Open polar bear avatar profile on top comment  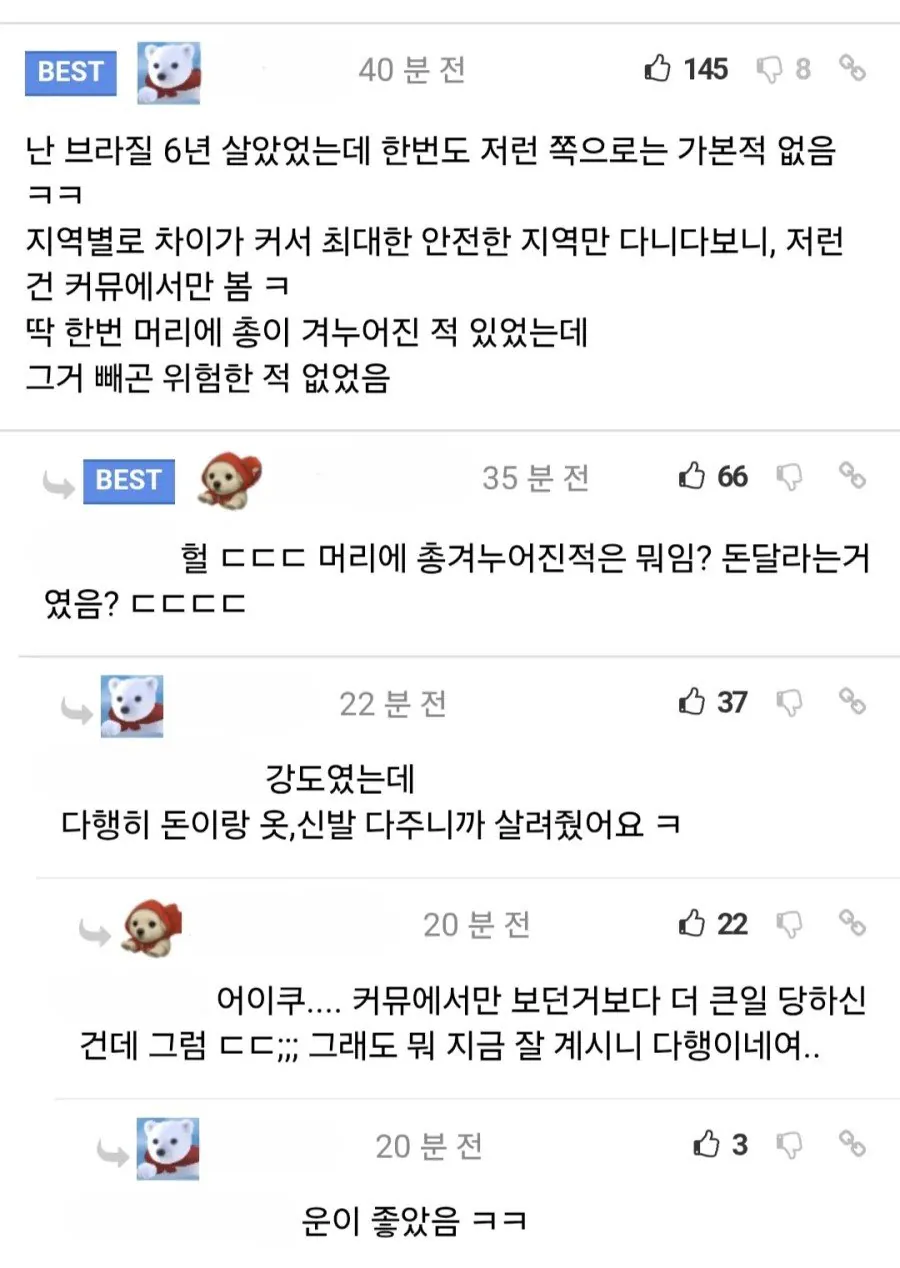[x=168, y=72]
